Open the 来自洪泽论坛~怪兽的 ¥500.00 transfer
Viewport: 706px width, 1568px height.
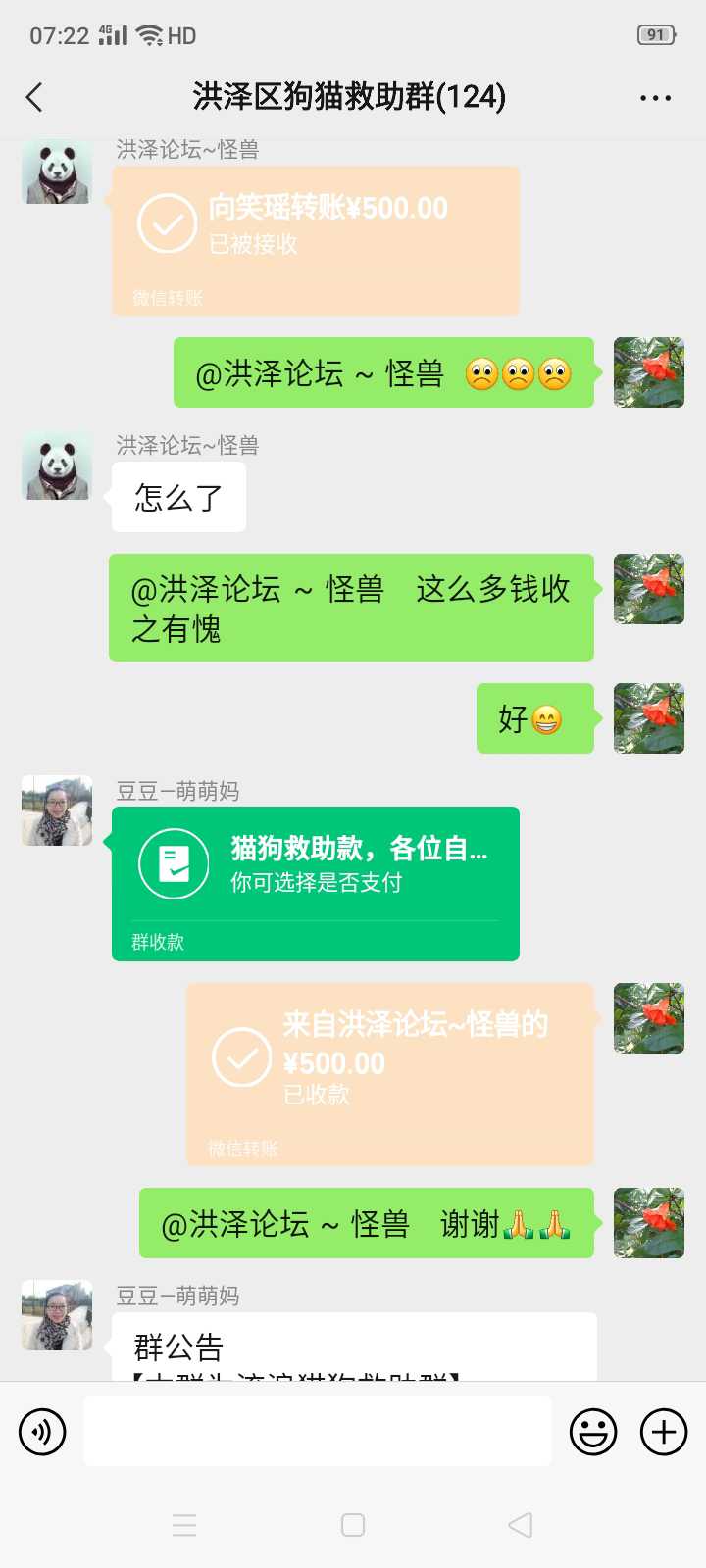(390, 1074)
